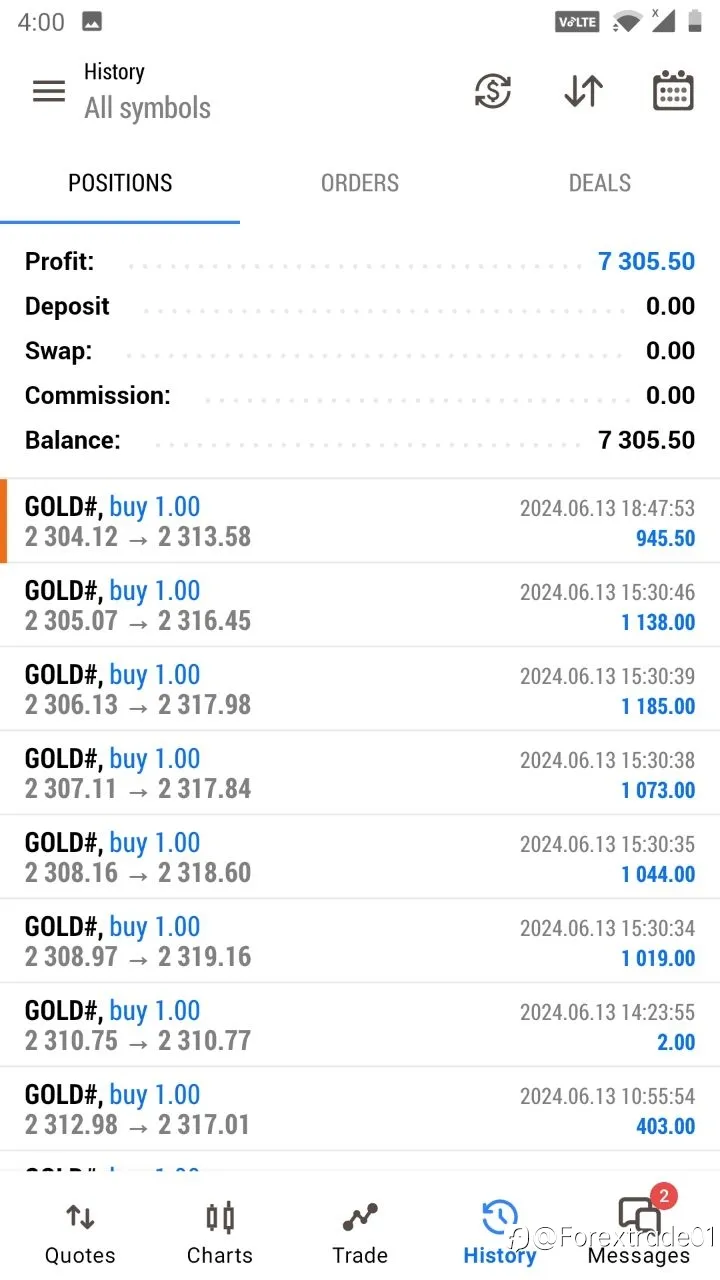This screenshot has height=1280, width=720.
Task: Open GOLD# position with 945.50 profit
Action: (x=360, y=521)
